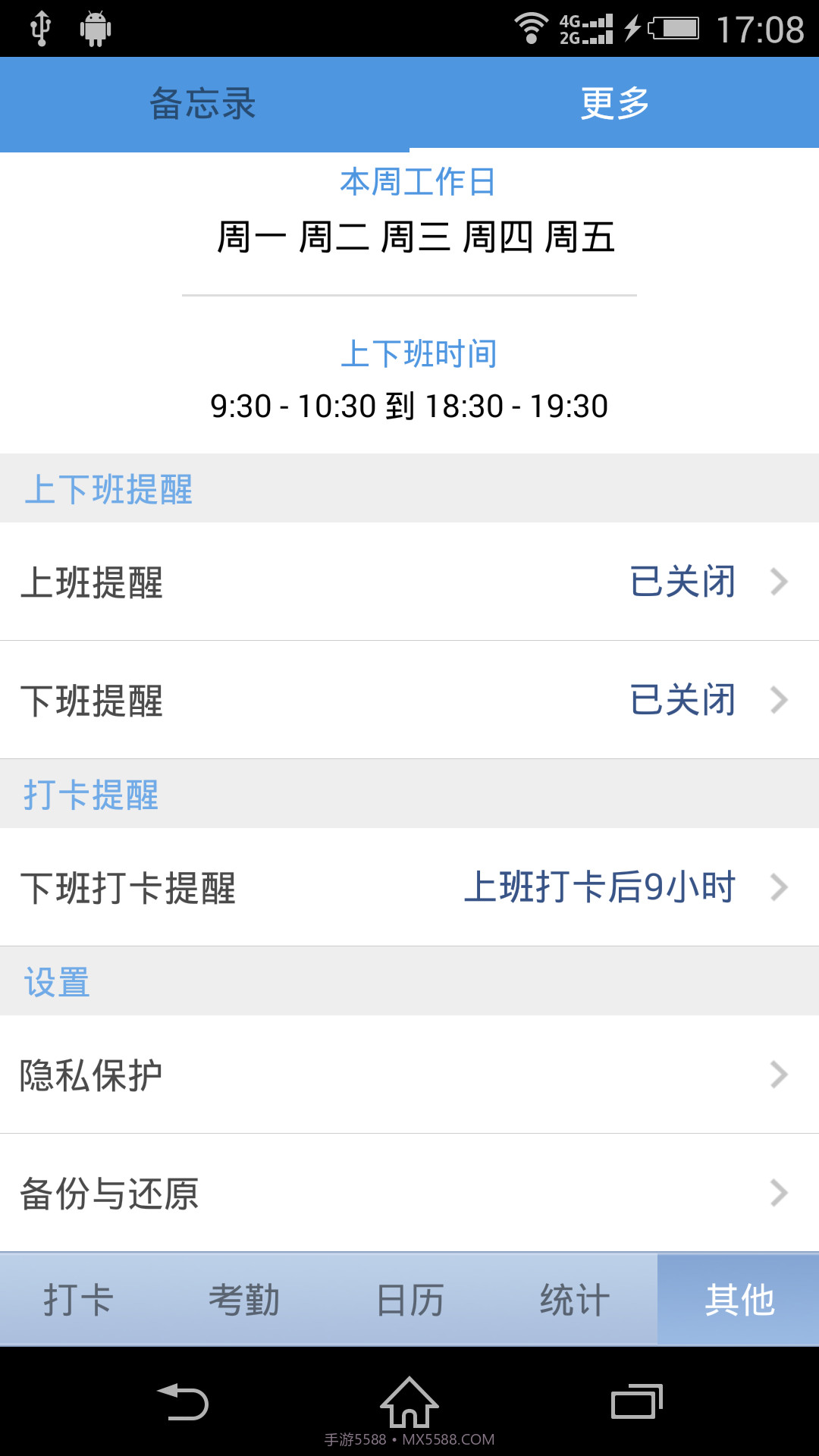Image resolution: width=819 pixels, height=1456 pixels.
Task: Switch to the 更多 tab
Action: tap(614, 105)
